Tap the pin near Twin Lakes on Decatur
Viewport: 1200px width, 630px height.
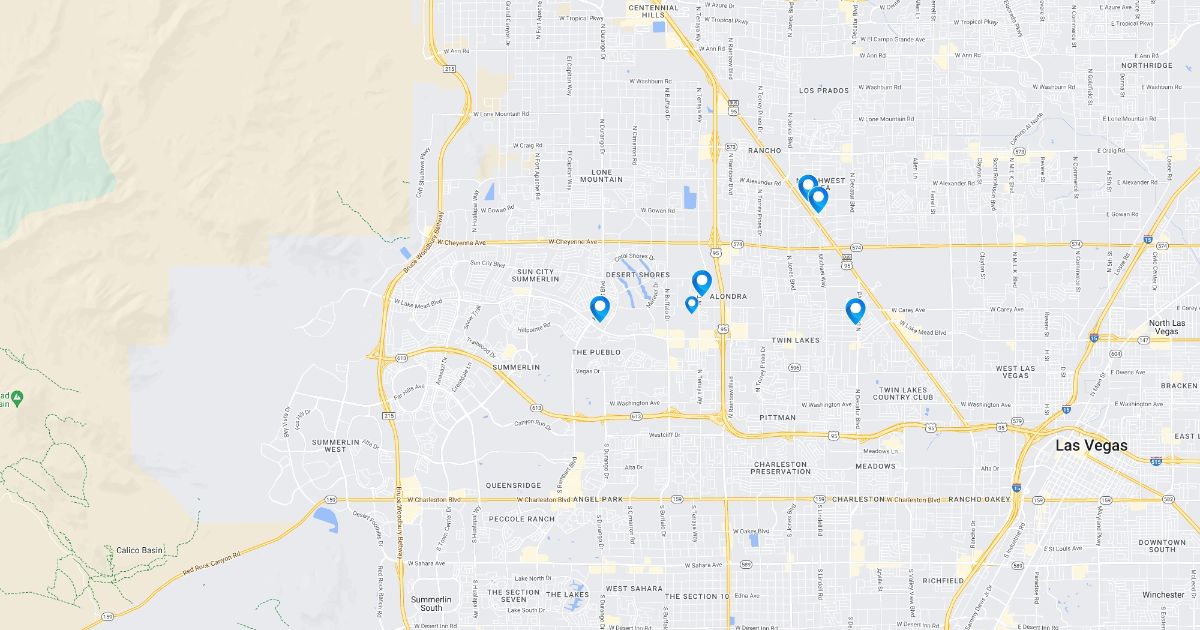pyautogui.click(x=855, y=310)
